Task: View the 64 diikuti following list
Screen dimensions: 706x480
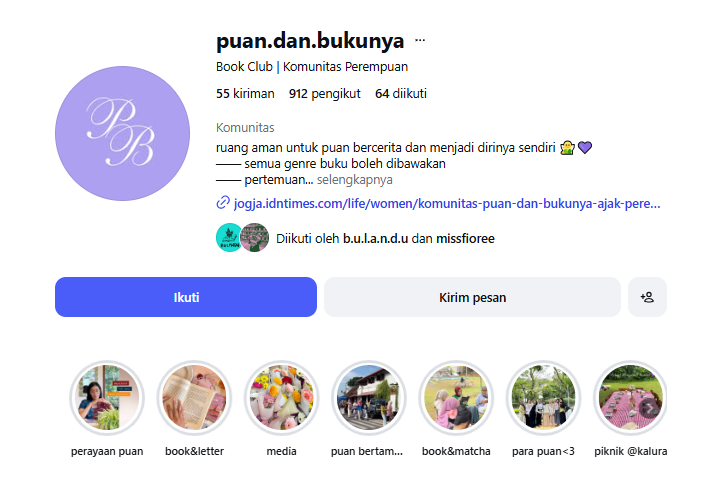Action: pyautogui.click(x=400, y=94)
